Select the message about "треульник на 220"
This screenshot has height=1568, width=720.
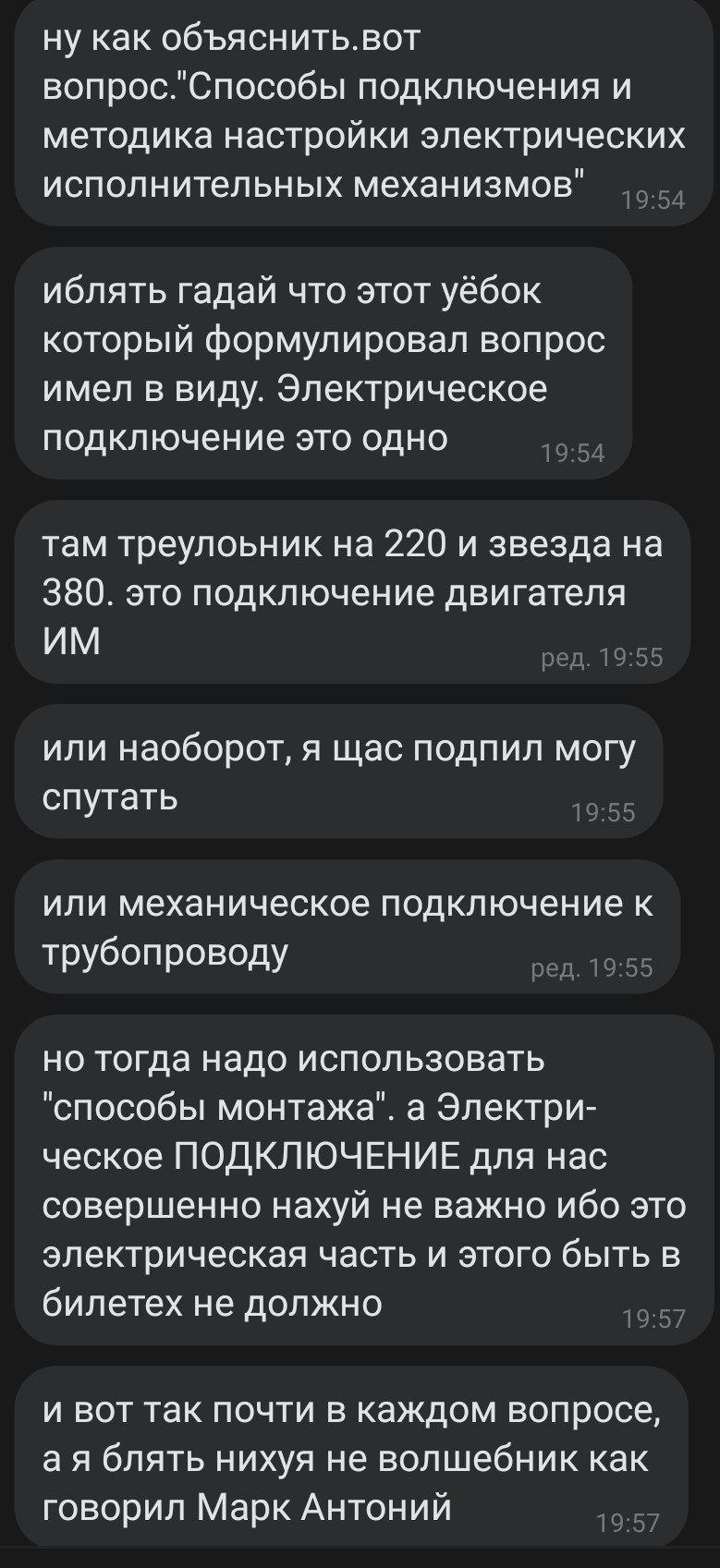coord(352,591)
